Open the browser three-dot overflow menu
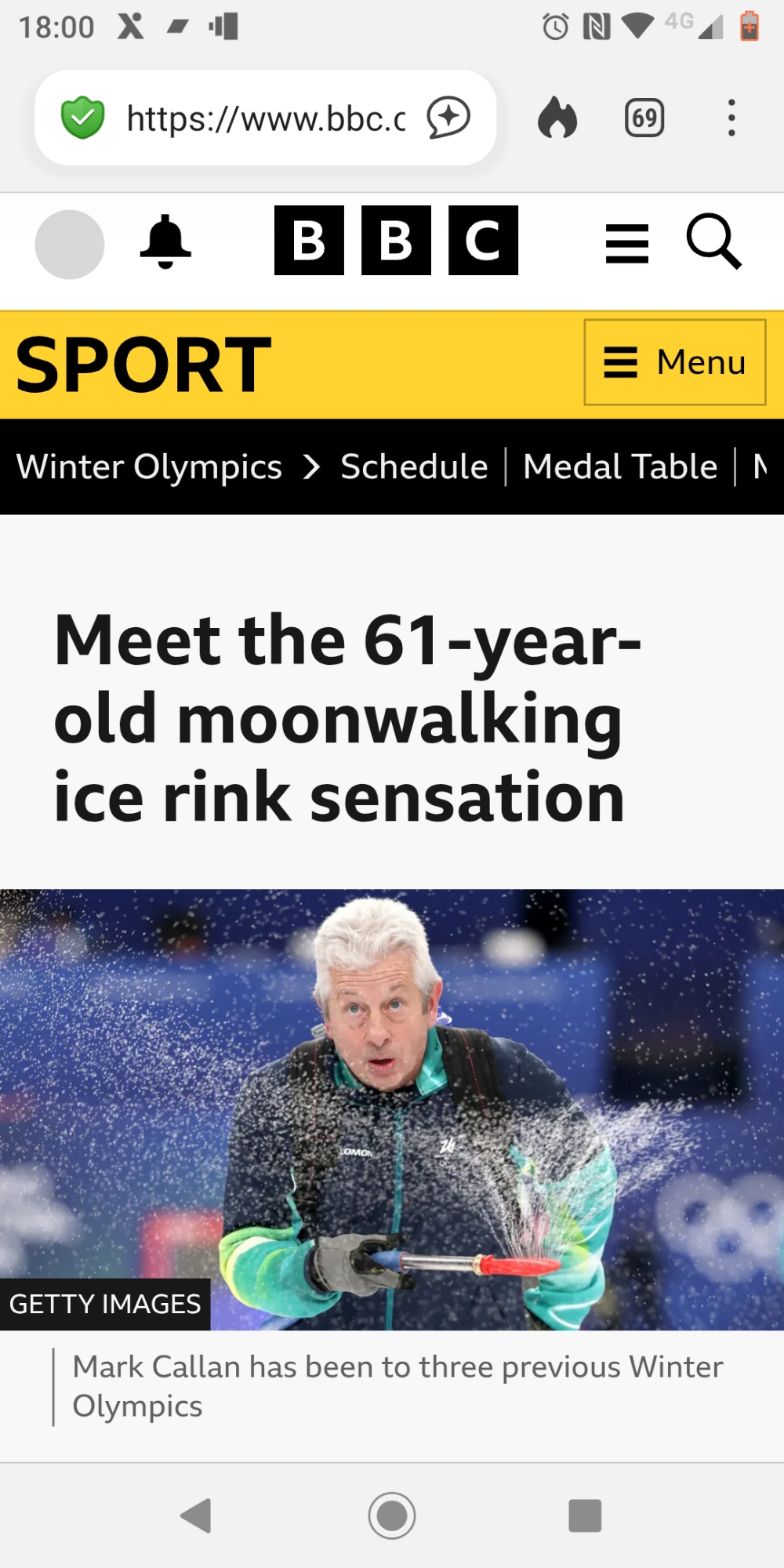Image resolution: width=784 pixels, height=1568 pixels. 731,118
